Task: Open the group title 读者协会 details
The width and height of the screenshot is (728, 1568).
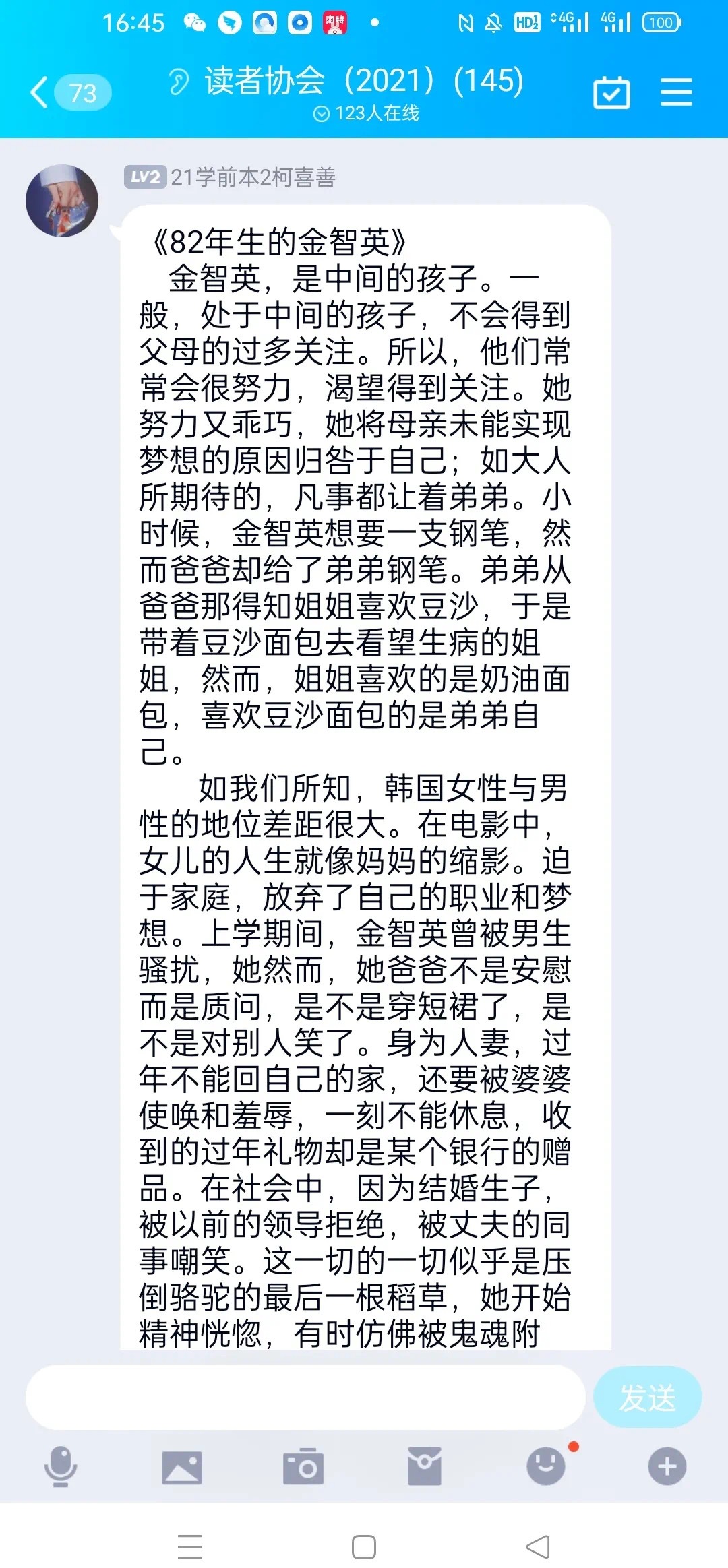Action: tap(364, 81)
